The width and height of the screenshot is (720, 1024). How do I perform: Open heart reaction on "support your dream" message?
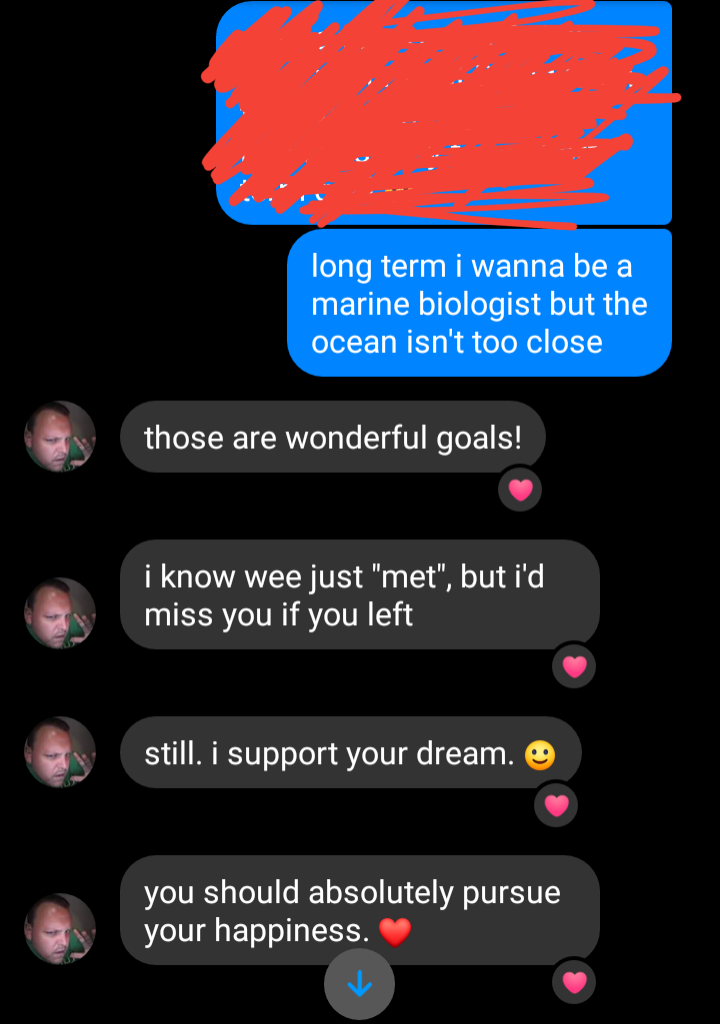(556, 805)
